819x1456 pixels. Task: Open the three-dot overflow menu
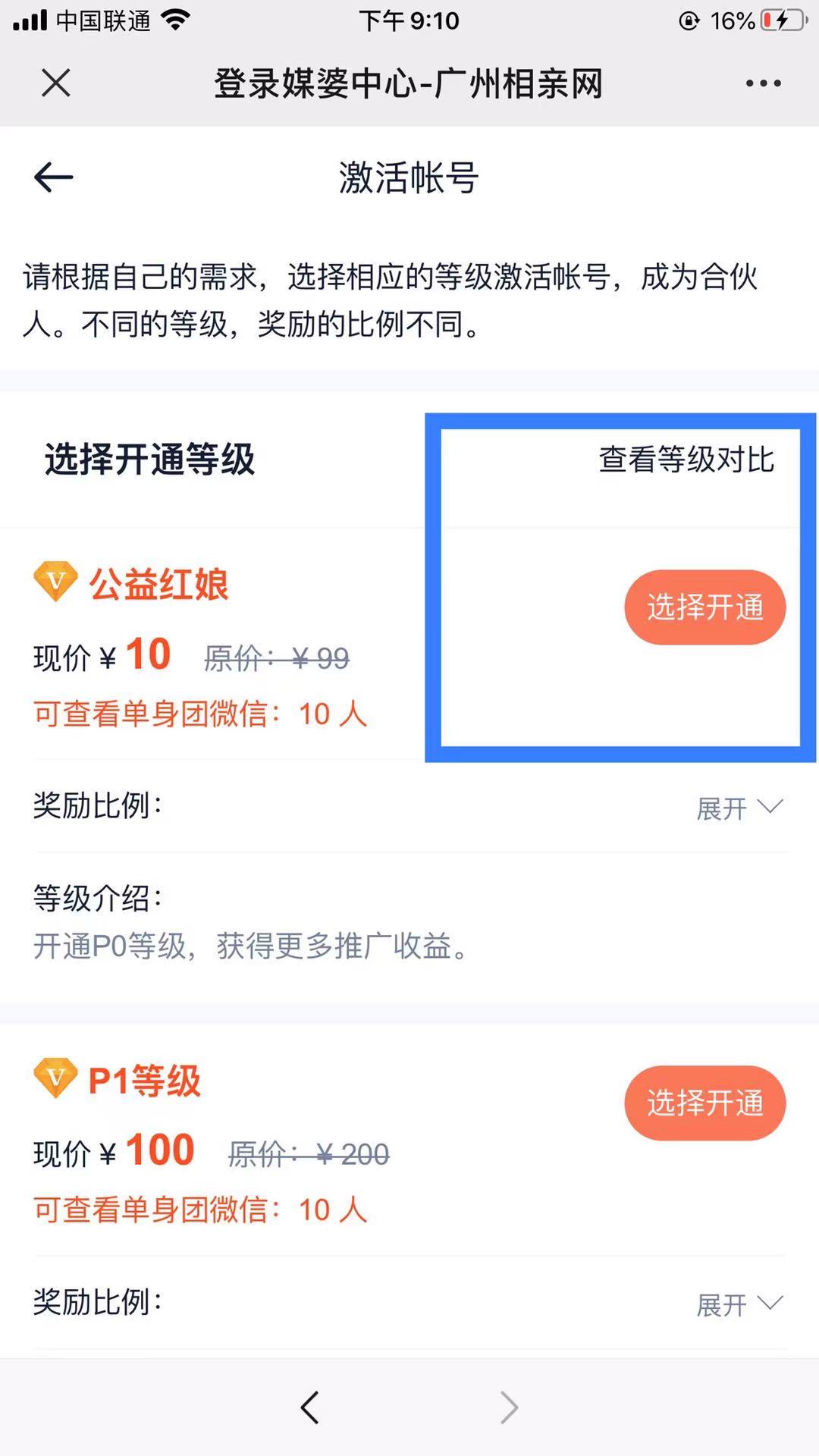763,83
